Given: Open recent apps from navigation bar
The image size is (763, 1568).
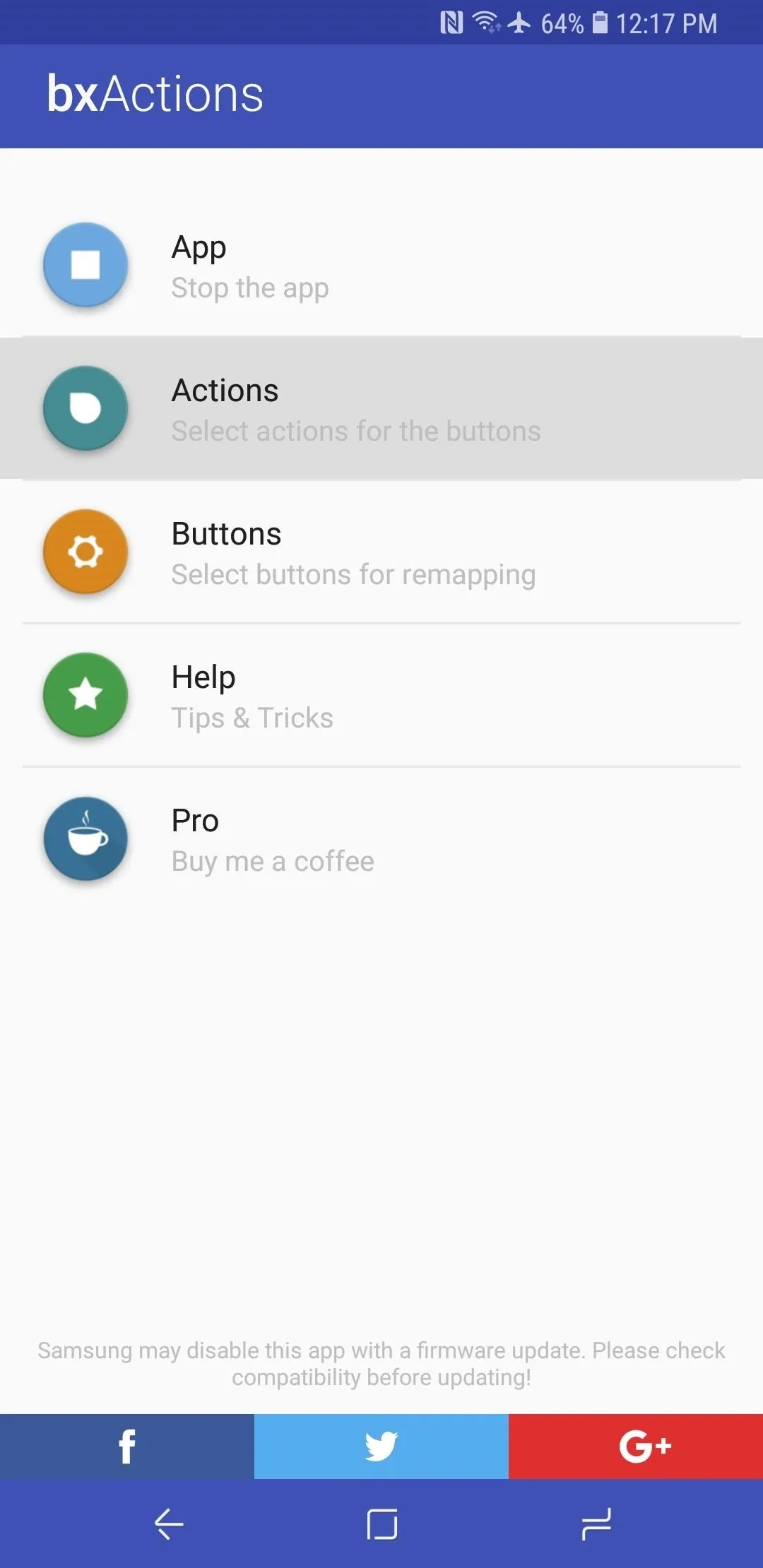Looking at the screenshot, I should [596, 1524].
